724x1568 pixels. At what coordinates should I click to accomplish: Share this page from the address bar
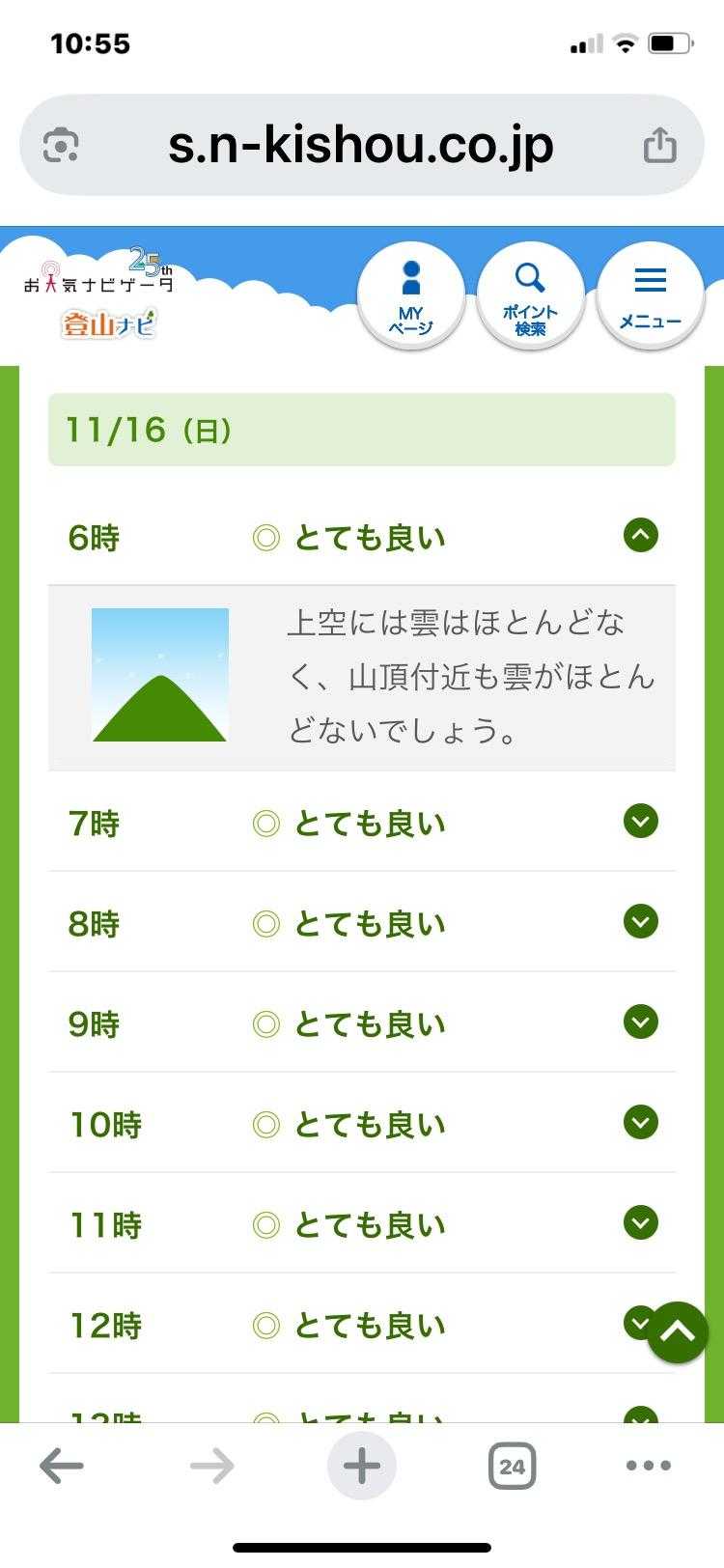point(660,146)
